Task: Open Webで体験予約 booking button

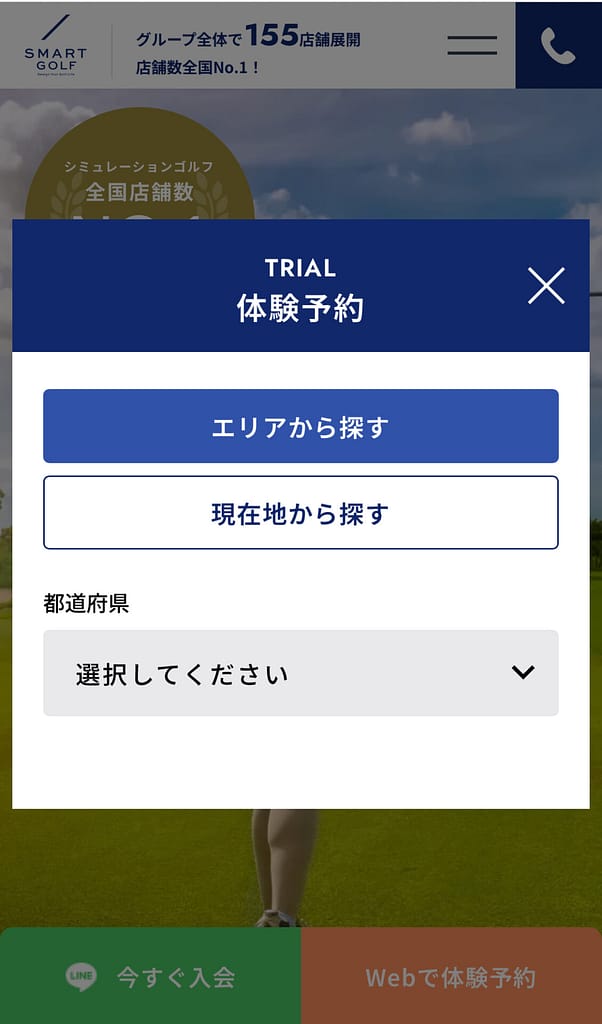Action: pos(451,976)
